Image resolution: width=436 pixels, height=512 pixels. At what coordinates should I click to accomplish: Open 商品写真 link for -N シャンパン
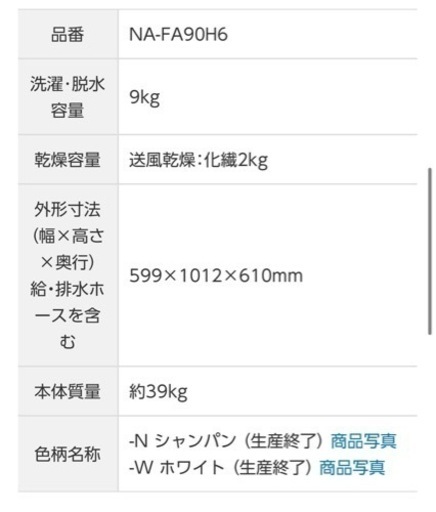tap(364, 441)
